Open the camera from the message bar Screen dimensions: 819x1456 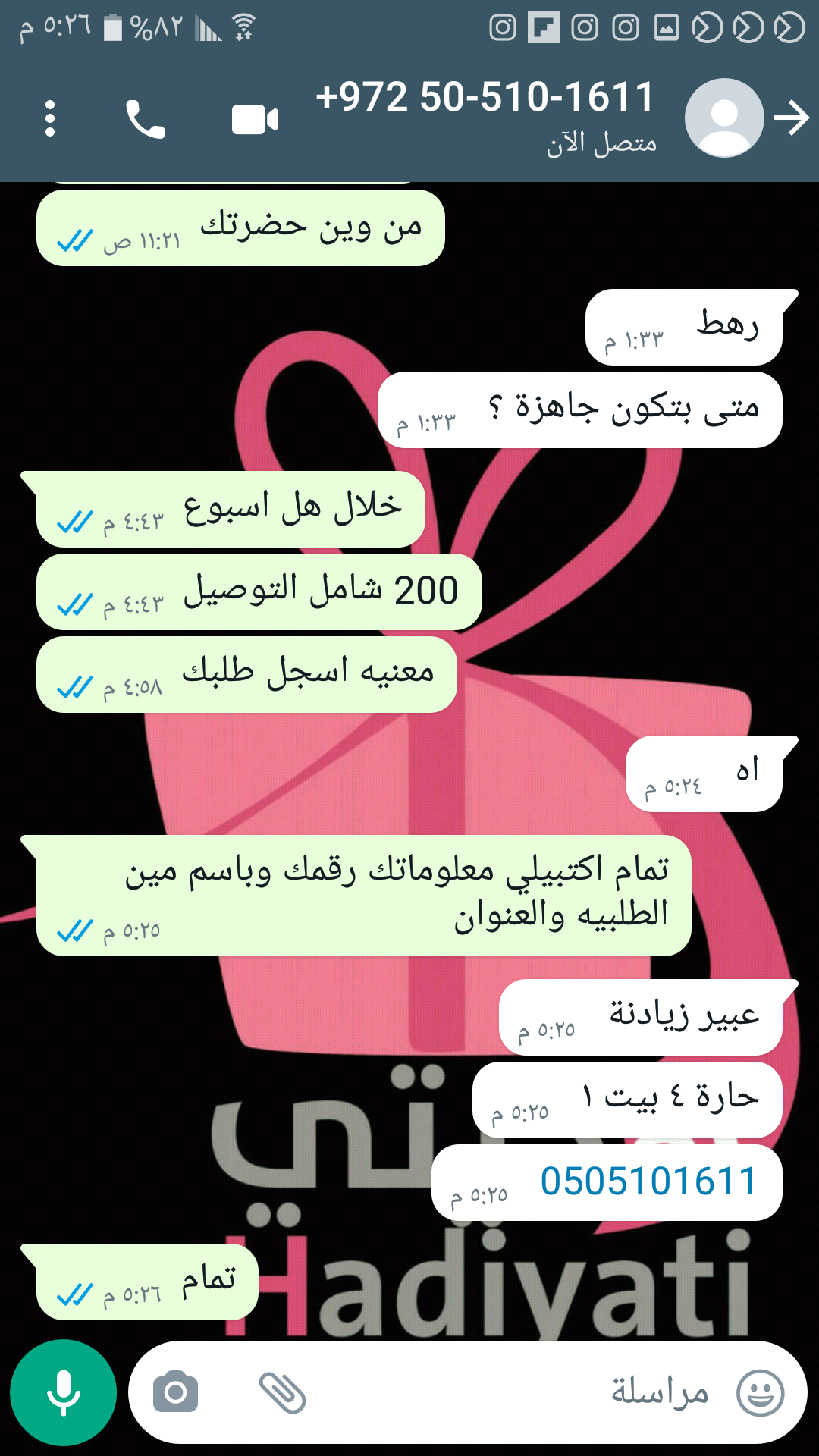(175, 1392)
